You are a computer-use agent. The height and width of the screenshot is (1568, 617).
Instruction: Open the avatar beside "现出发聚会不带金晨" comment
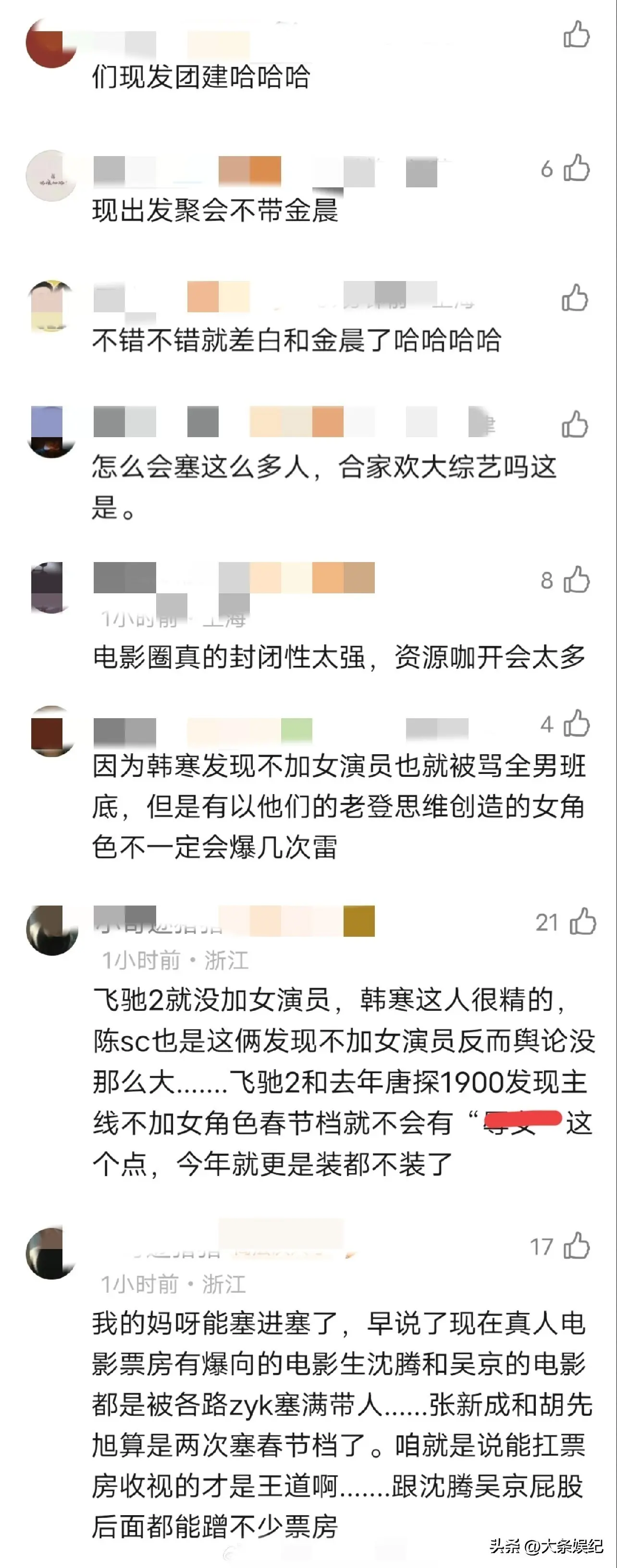point(51,175)
